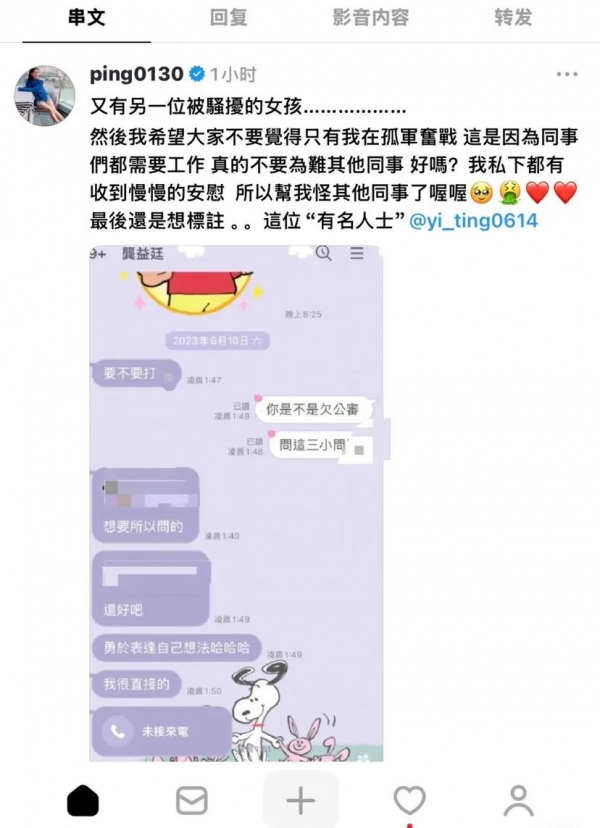Open the ping0130 username link
This screenshot has height=828, width=600.
tap(137, 74)
